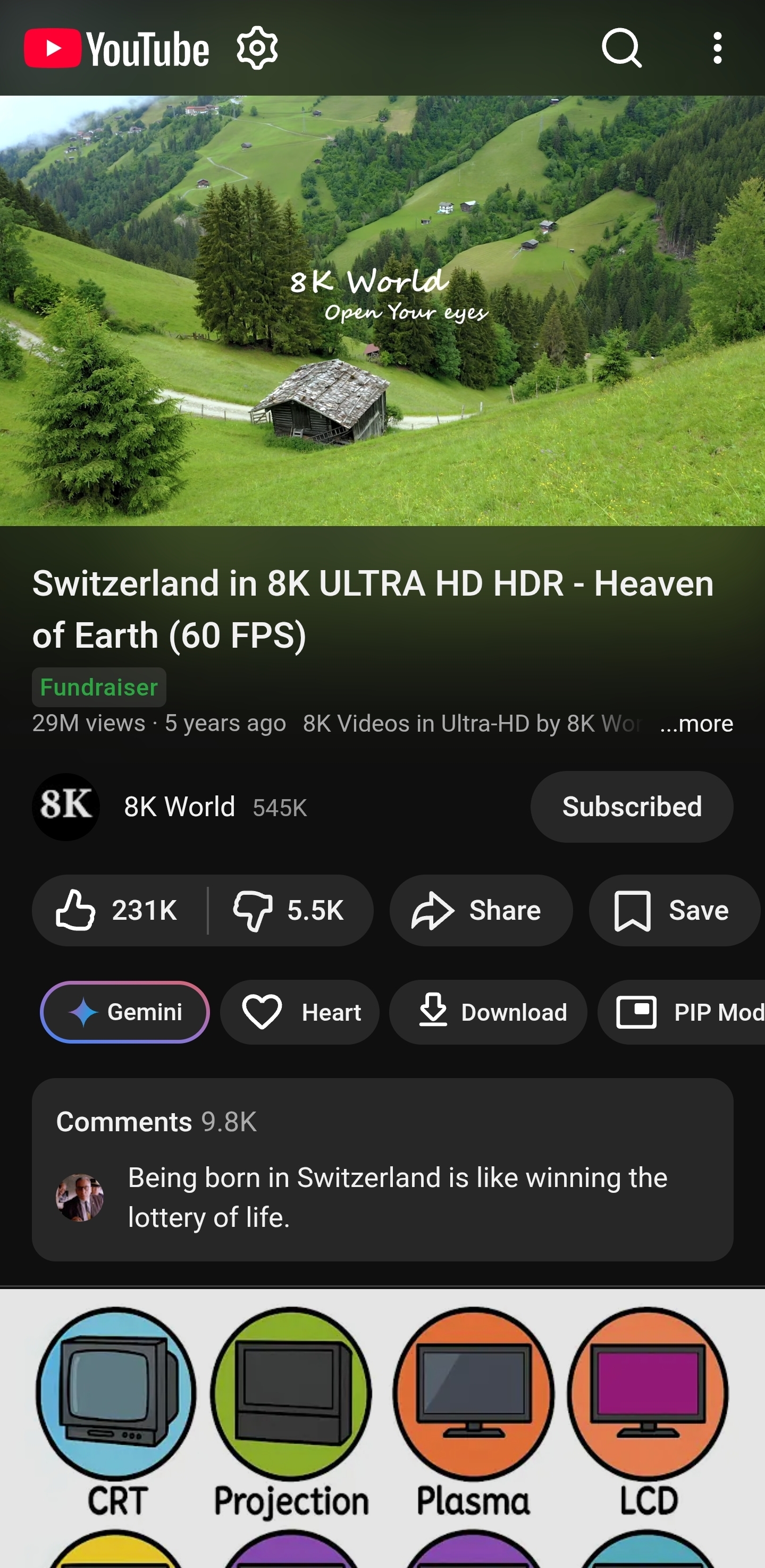Save video to a playlist
The width and height of the screenshot is (765, 1568).
673,911
